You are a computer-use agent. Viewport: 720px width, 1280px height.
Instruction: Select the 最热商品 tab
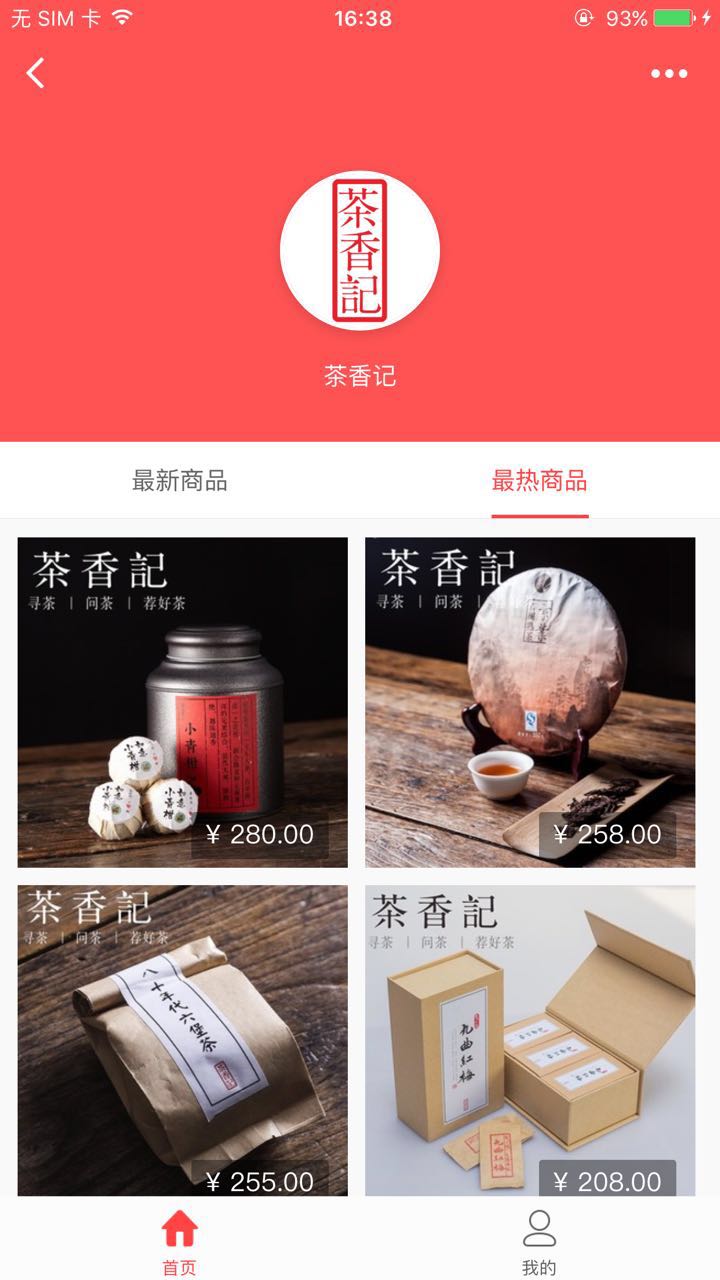pos(539,481)
